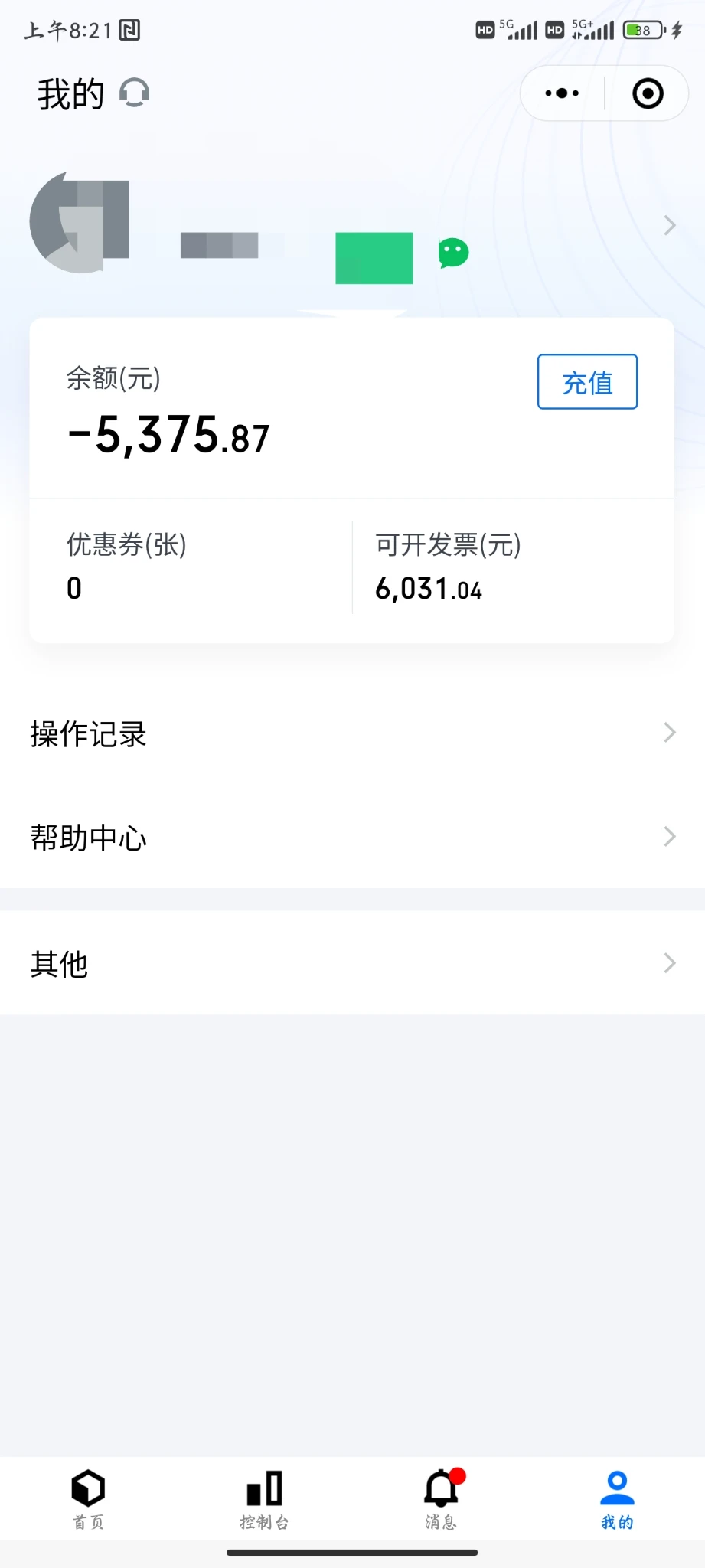Open profile details via the top chevron

click(670, 225)
